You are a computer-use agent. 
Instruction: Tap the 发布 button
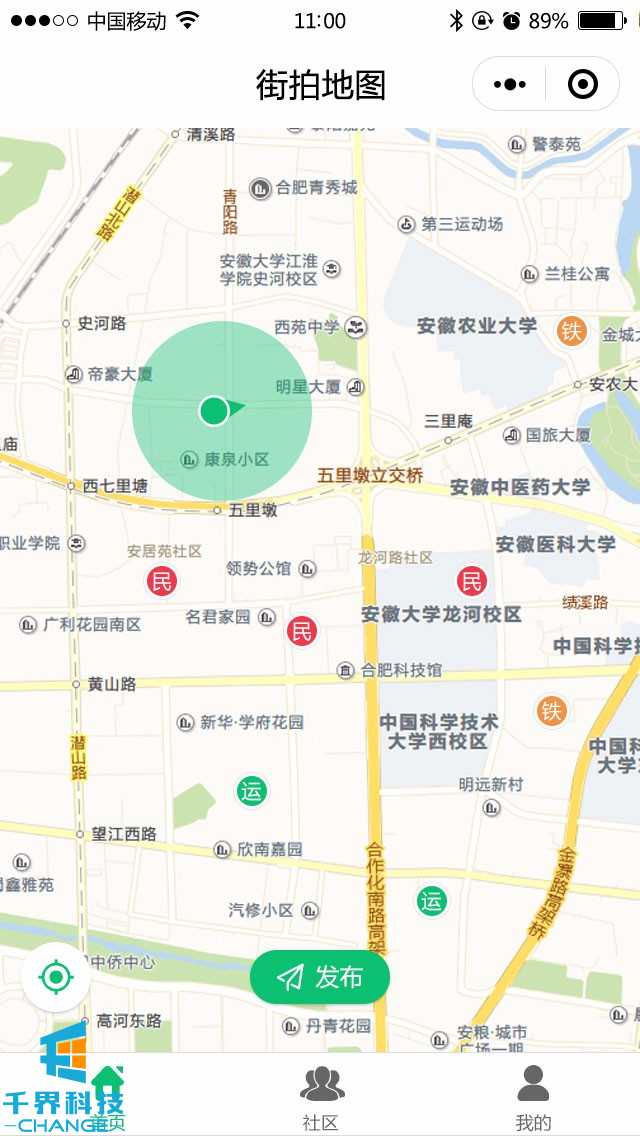click(320, 977)
